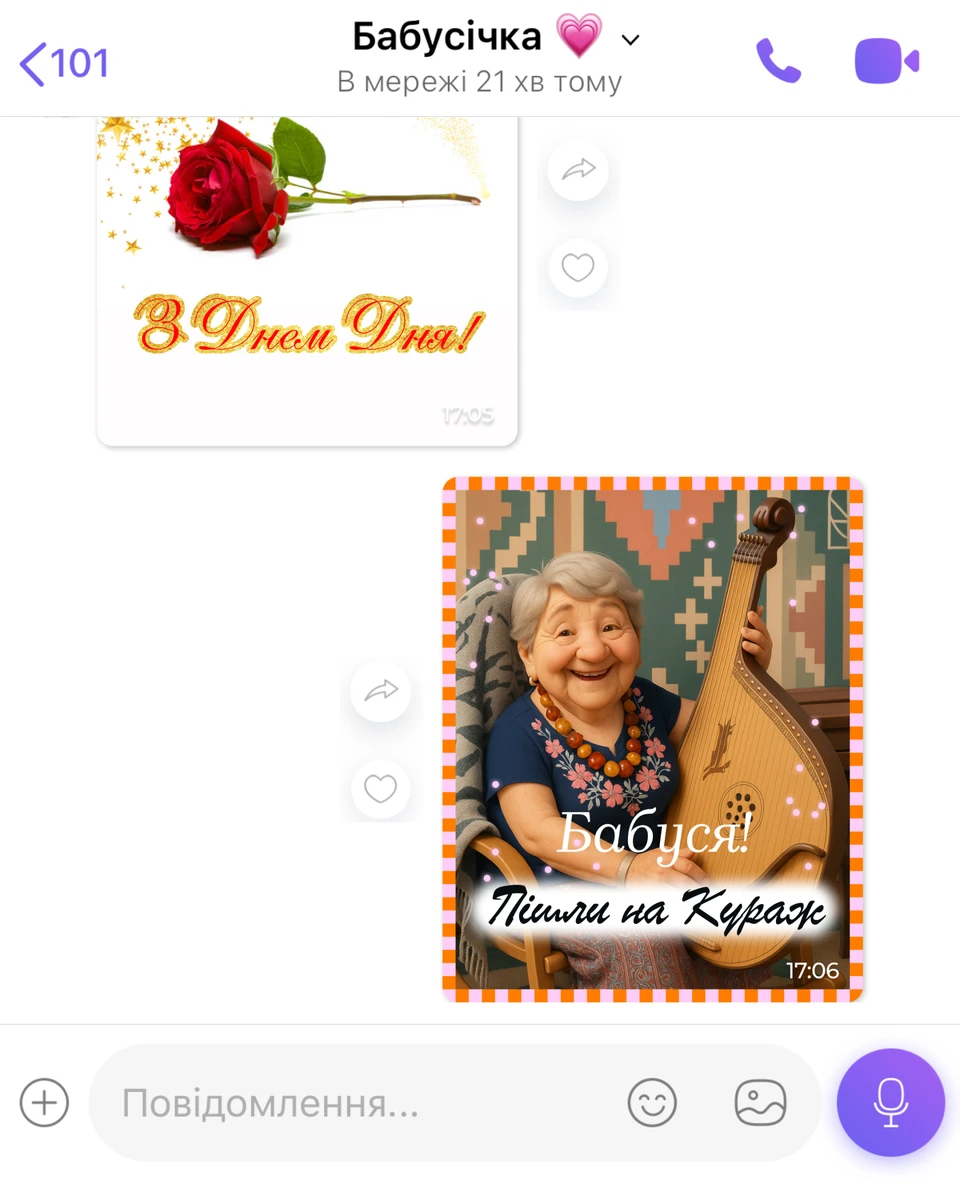Open the rose greeting card image
This screenshot has width=960, height=1200.
coord(307,280)
